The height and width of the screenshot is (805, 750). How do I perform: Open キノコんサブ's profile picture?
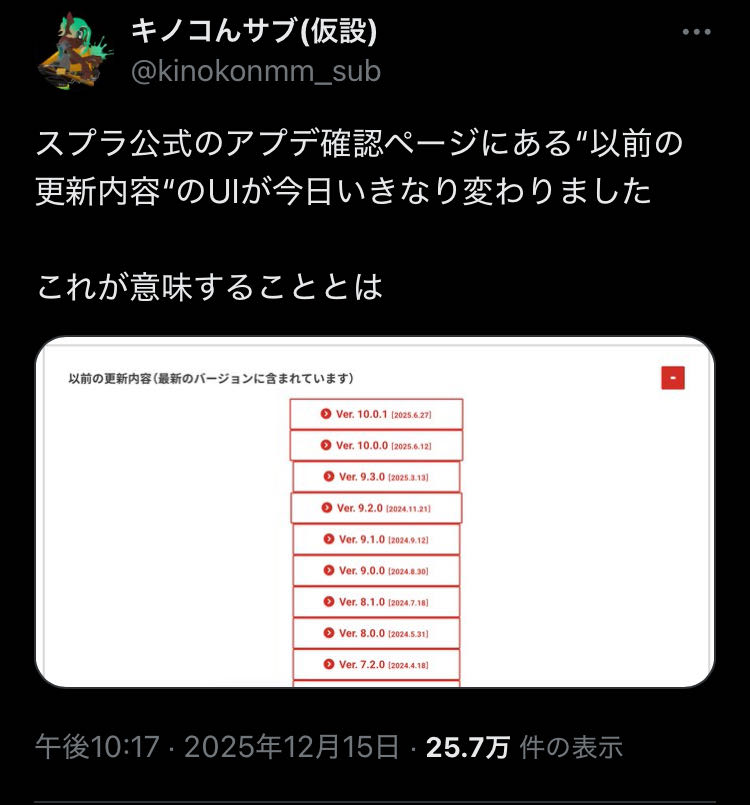[73, 52]
